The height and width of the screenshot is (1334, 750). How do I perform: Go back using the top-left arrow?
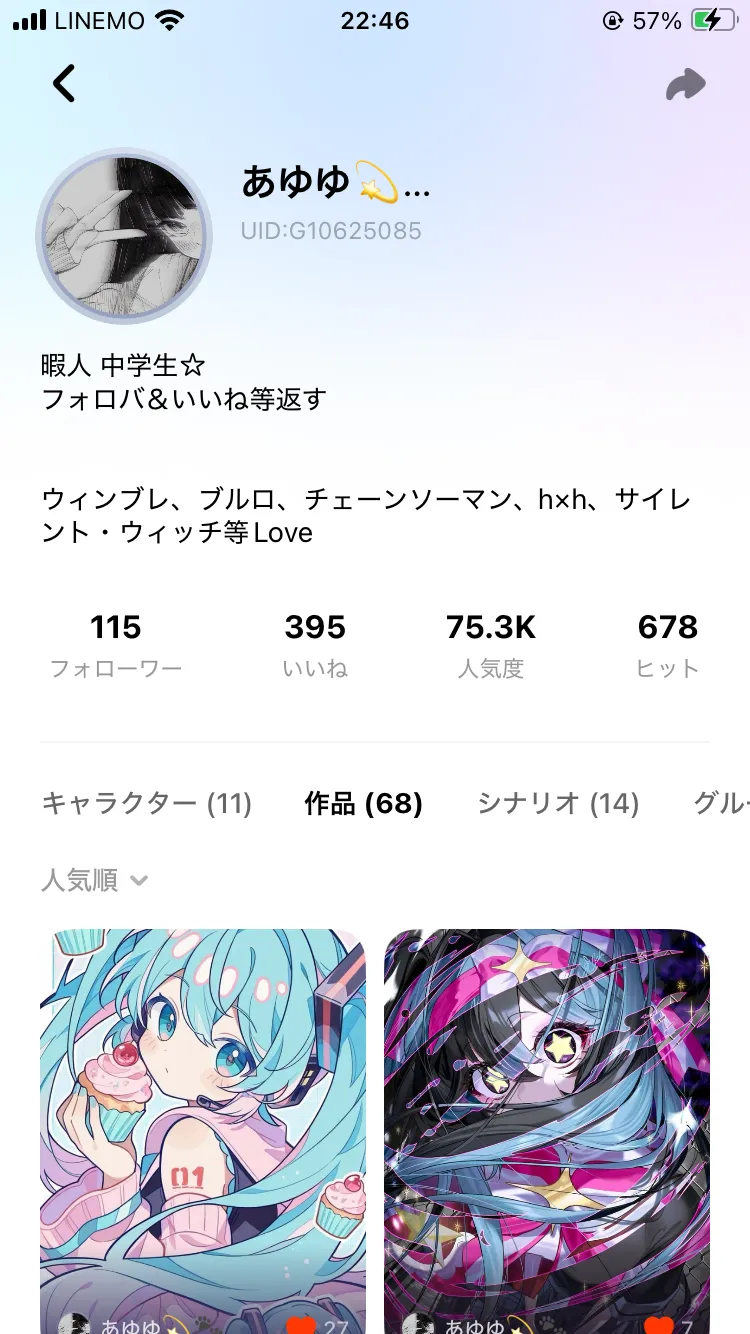point(64,84)
